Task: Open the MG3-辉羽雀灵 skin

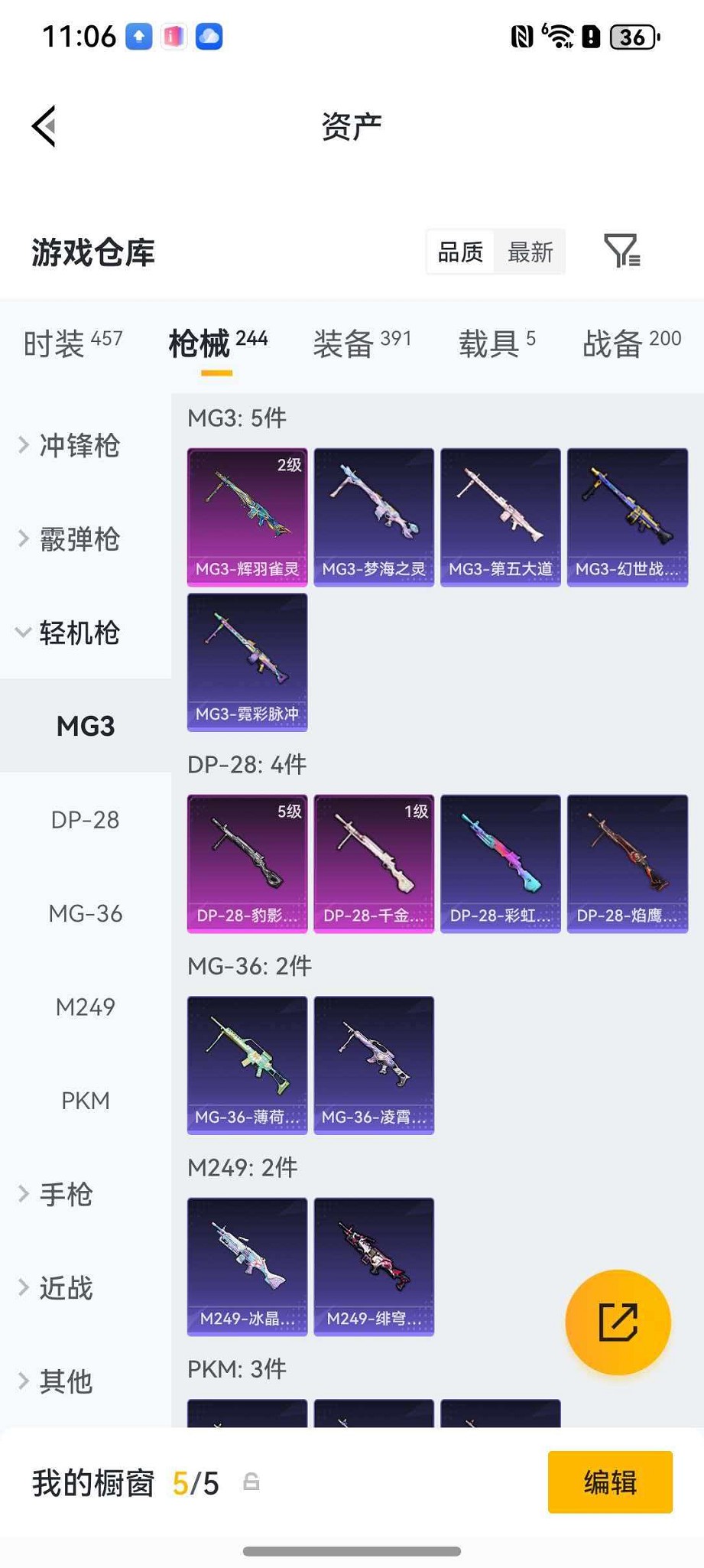Action: (247, 517)
